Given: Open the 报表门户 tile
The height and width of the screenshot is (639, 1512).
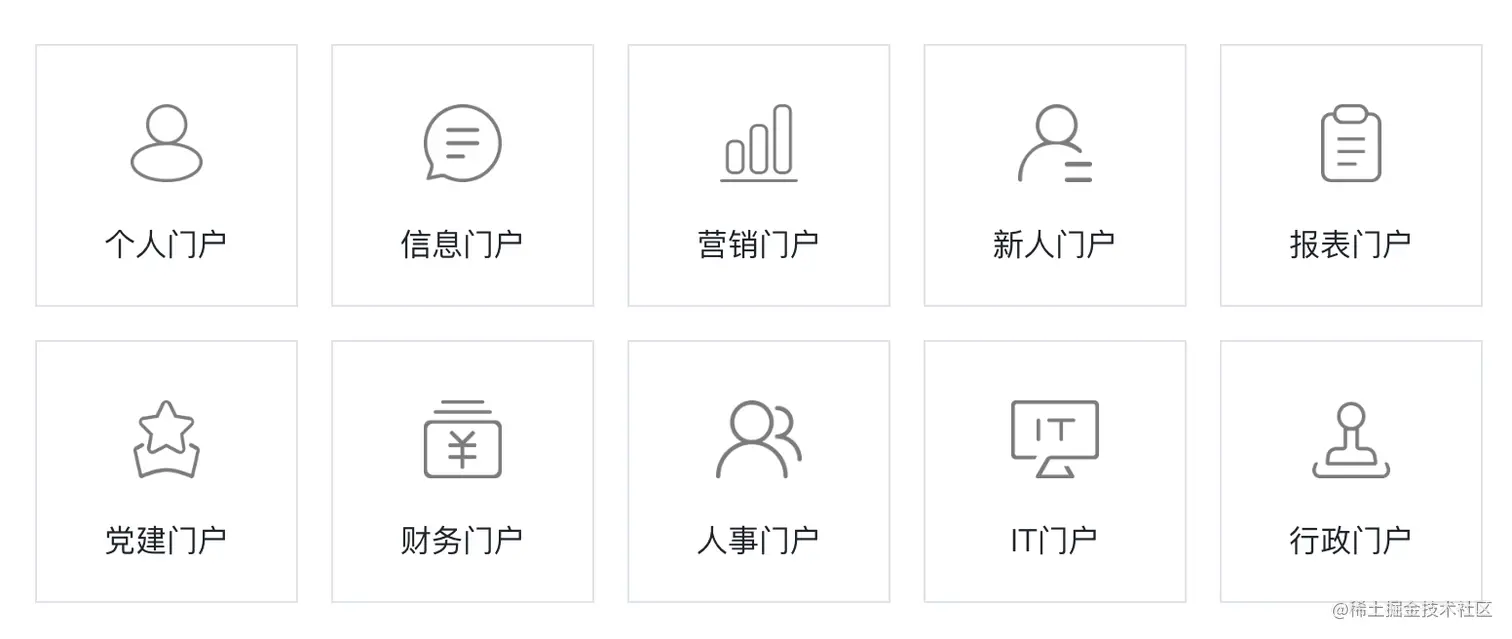Looking at the screenshot, I should [x=1350, y=175].
